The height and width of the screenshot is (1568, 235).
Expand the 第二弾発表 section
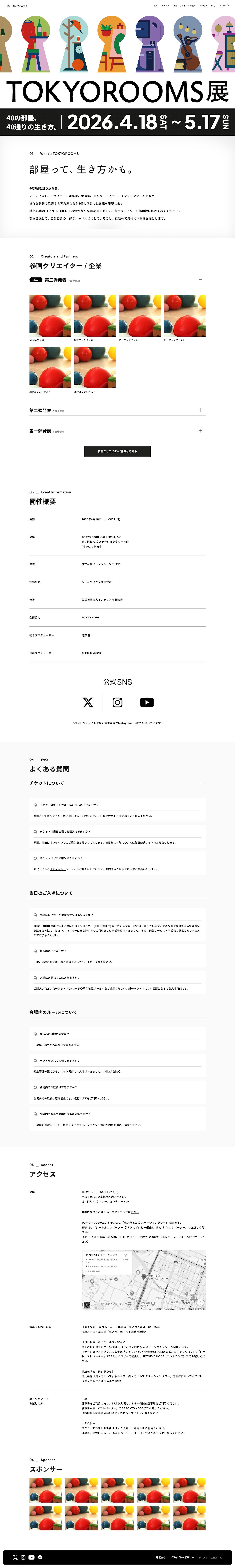[x=200, y=410]
